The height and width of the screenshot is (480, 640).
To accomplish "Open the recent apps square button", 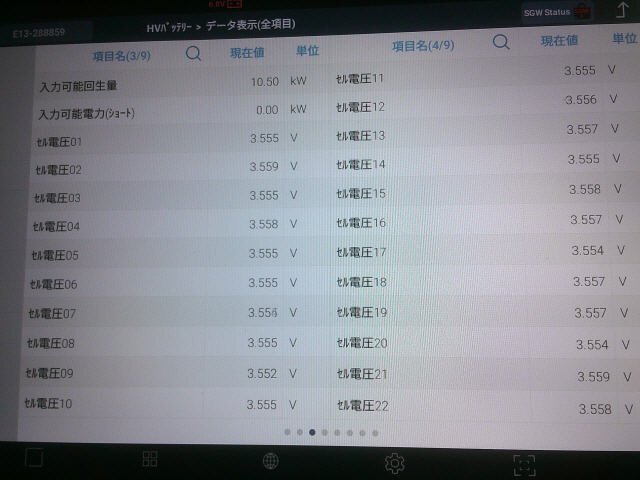I will [x=35, y=458].
